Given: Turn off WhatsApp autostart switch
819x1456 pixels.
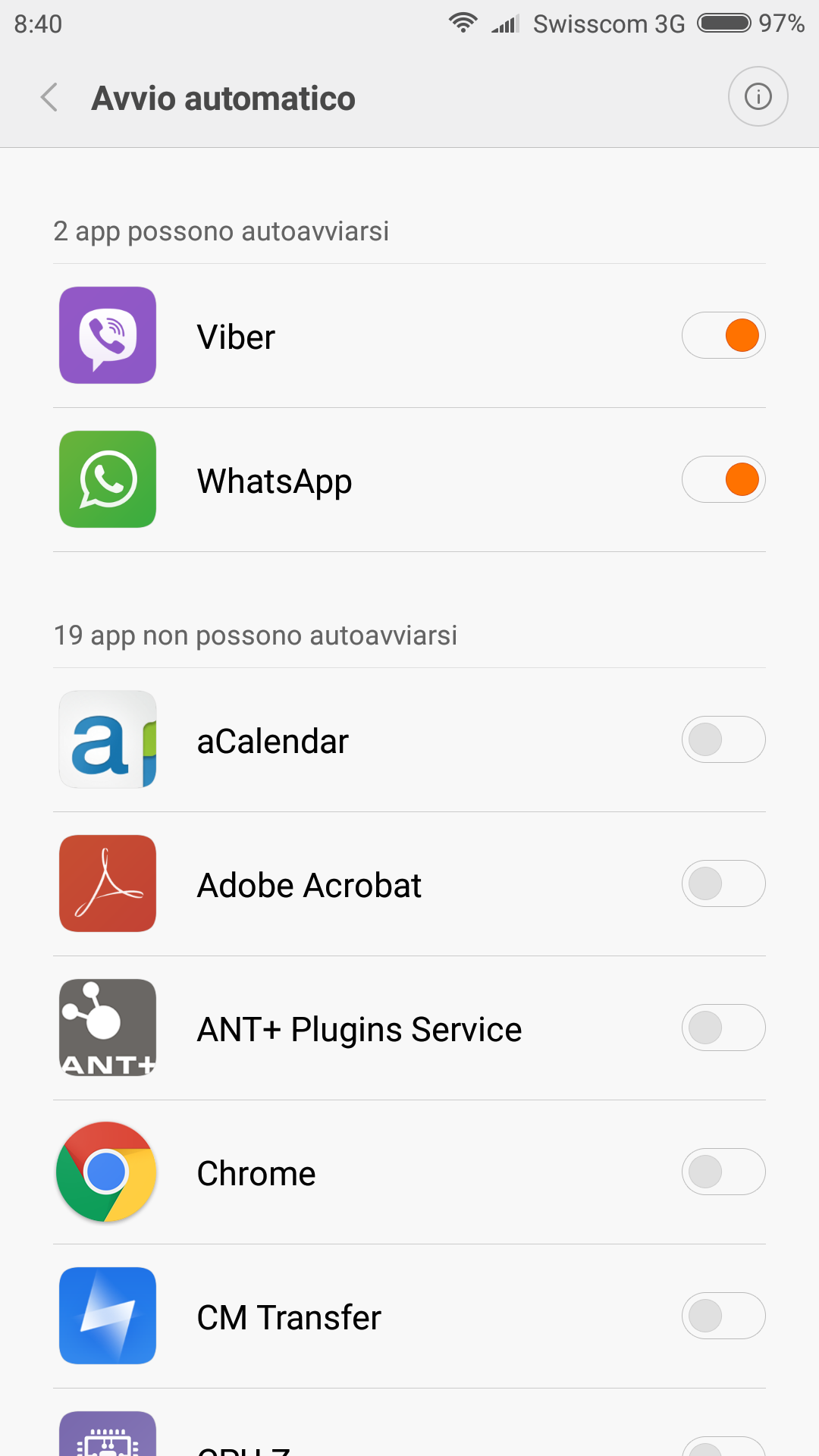Looking at the screenshot, I should click(723, 479).
